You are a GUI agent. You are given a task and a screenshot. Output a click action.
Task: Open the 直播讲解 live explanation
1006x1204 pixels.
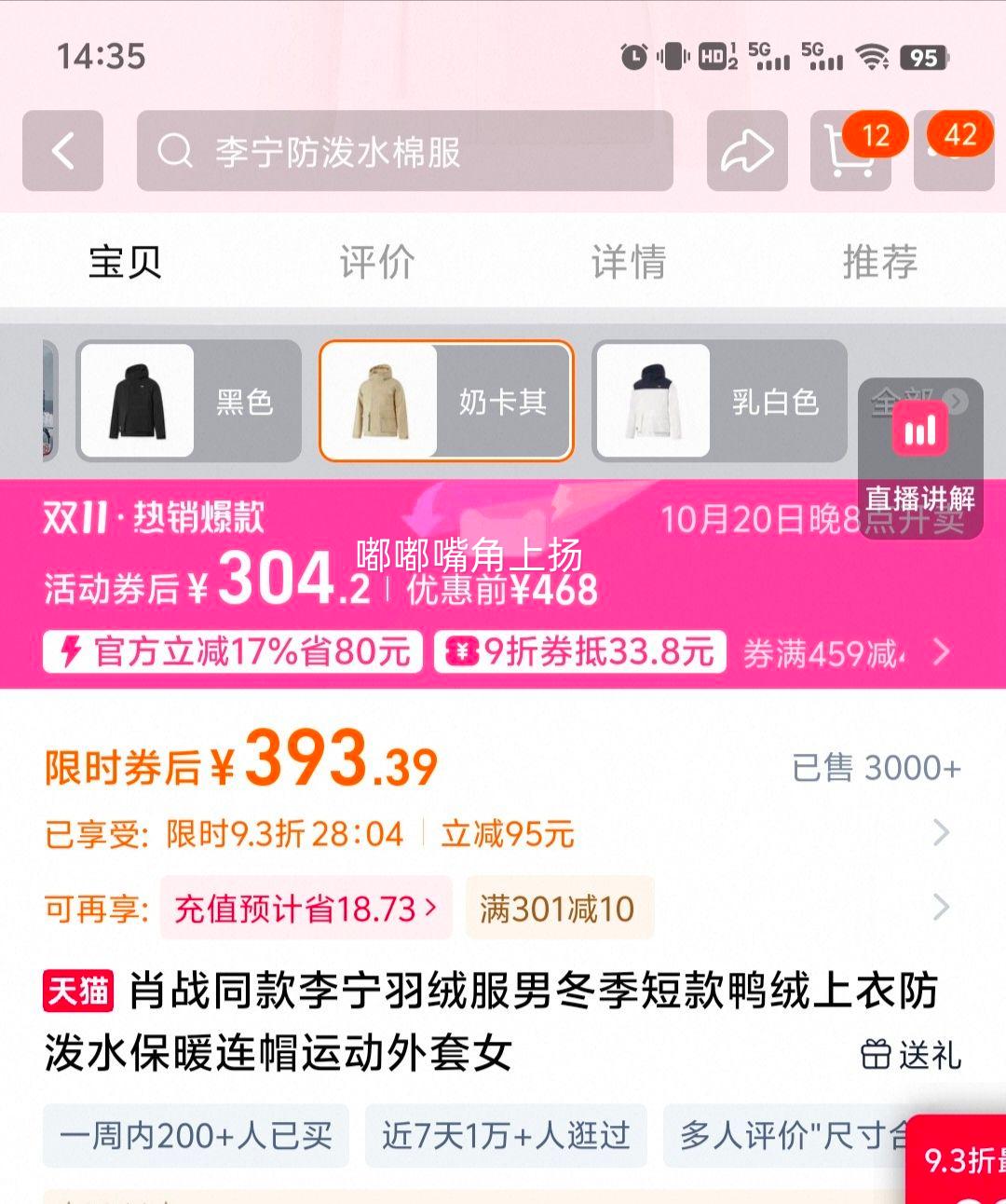tap(919, 457)
